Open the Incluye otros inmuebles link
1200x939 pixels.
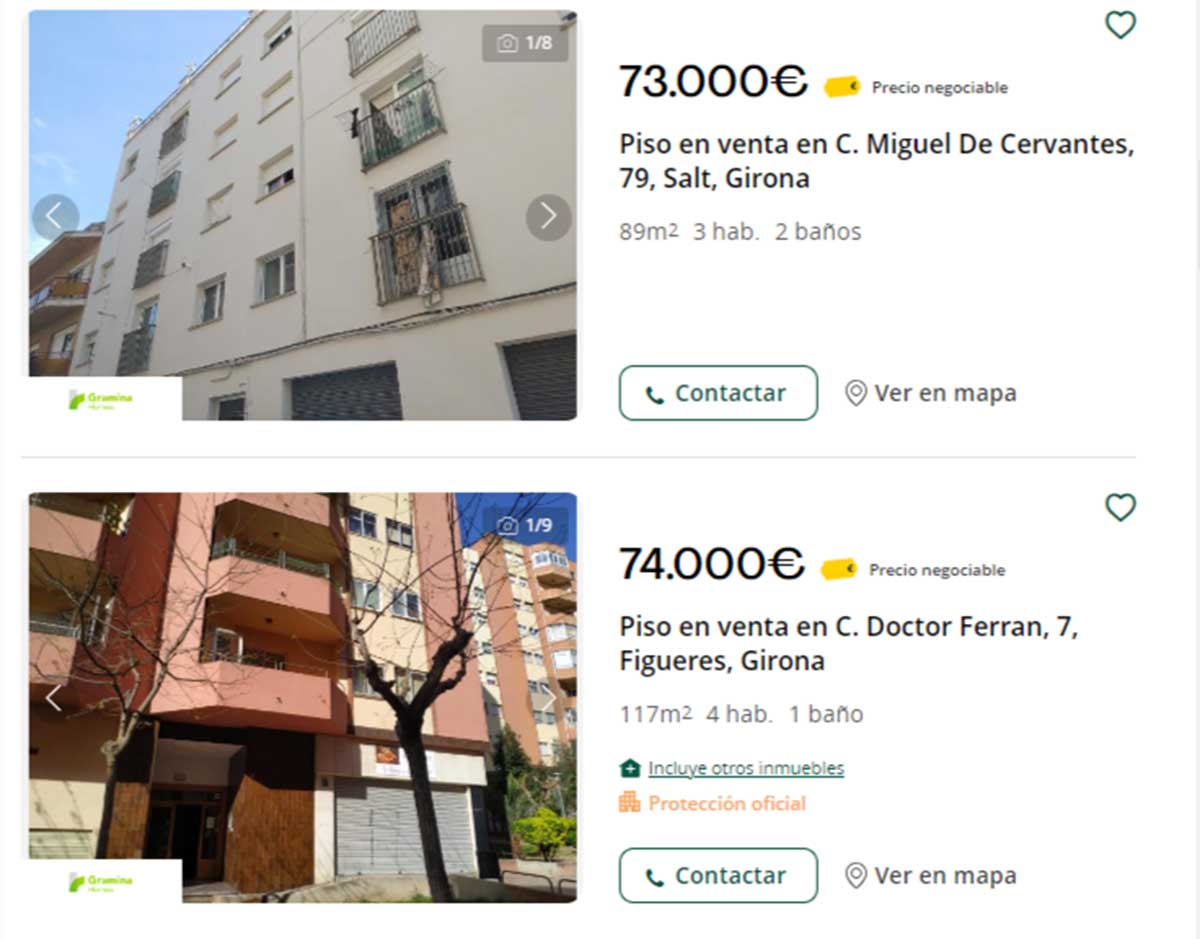(x=745, y=768)
